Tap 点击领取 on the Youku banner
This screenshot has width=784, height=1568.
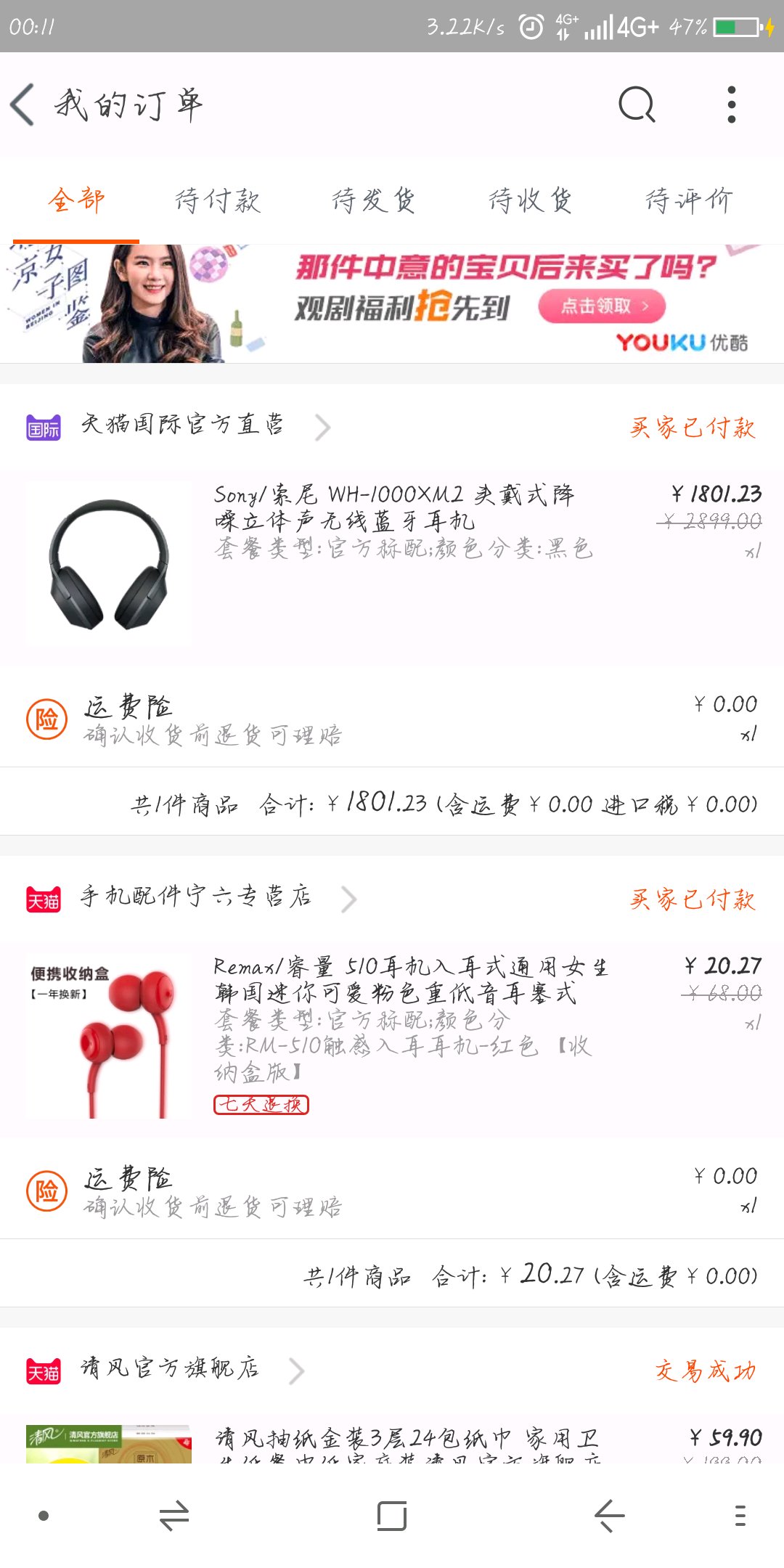pyautogui.click(x=602, y=306)
